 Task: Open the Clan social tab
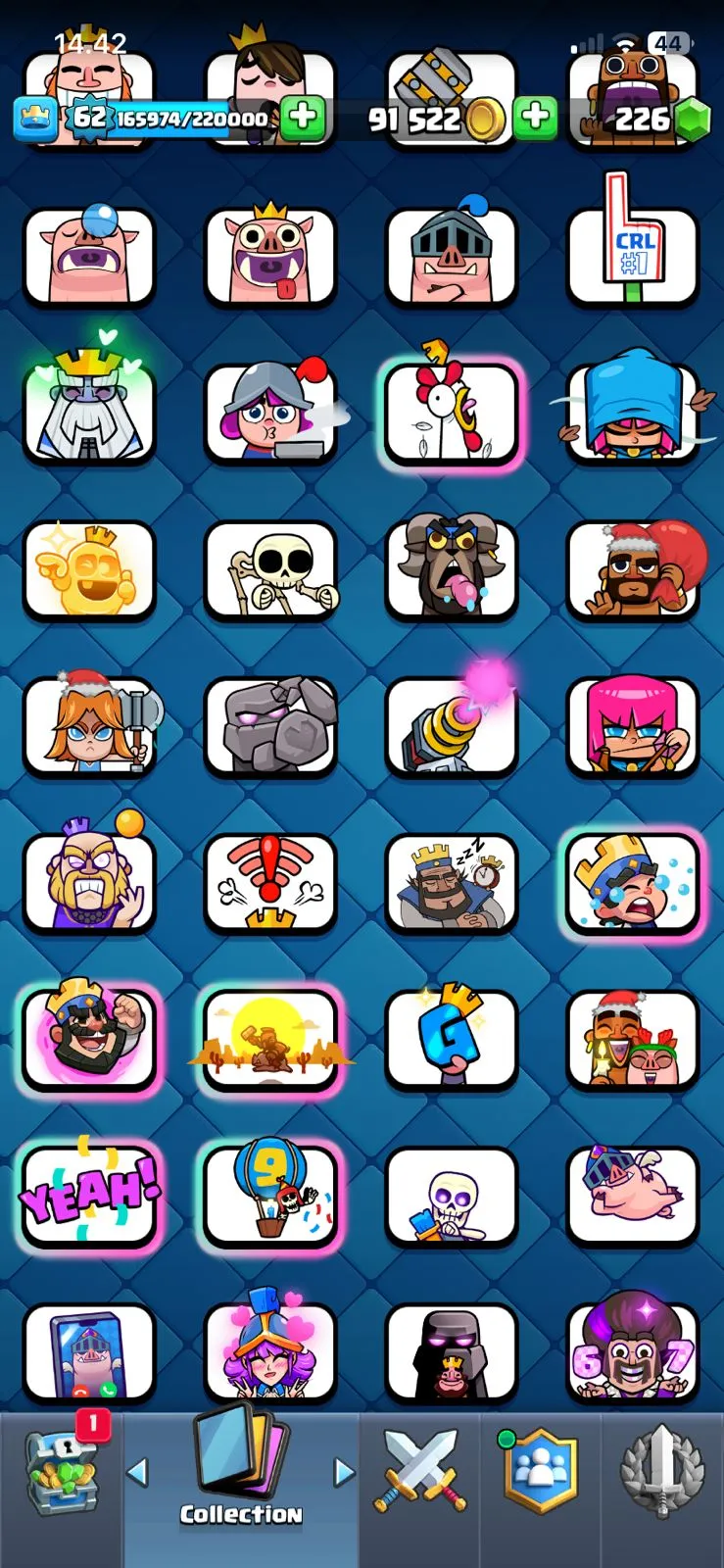coord(540,1472)
